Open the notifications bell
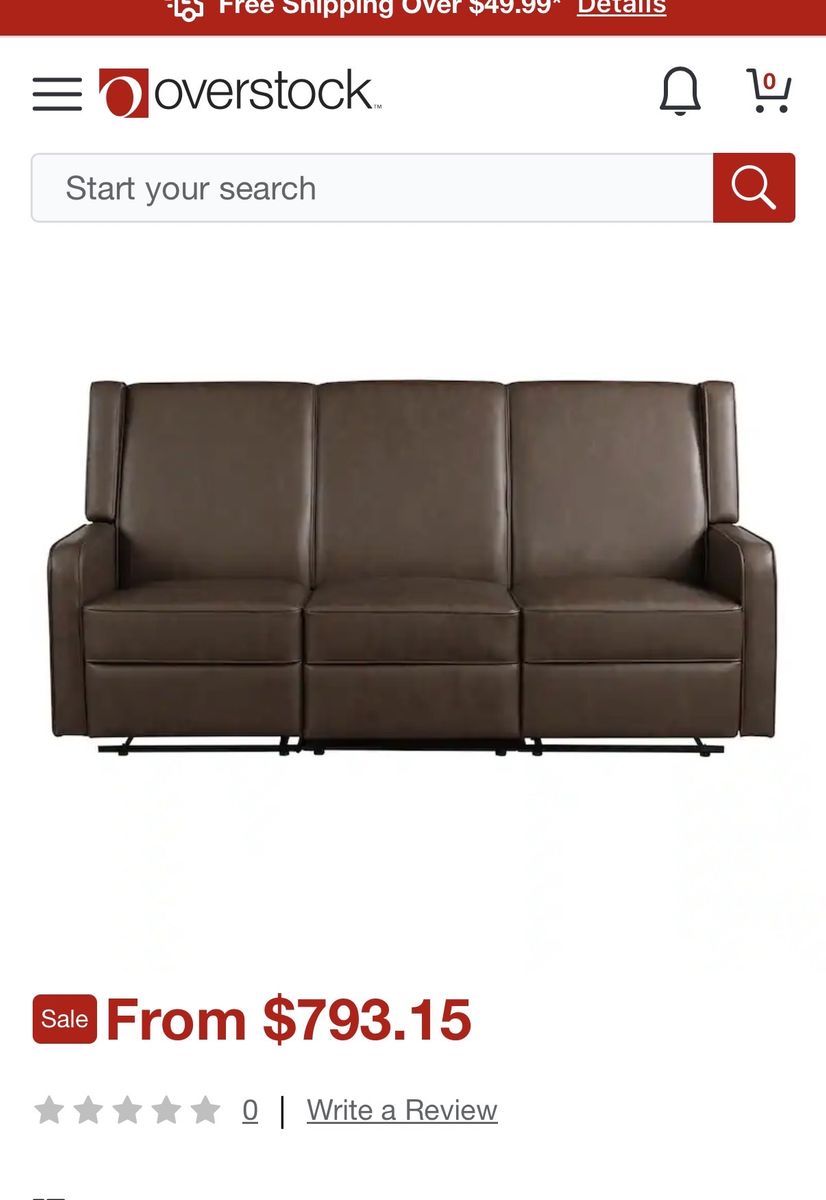 (680, 92)
